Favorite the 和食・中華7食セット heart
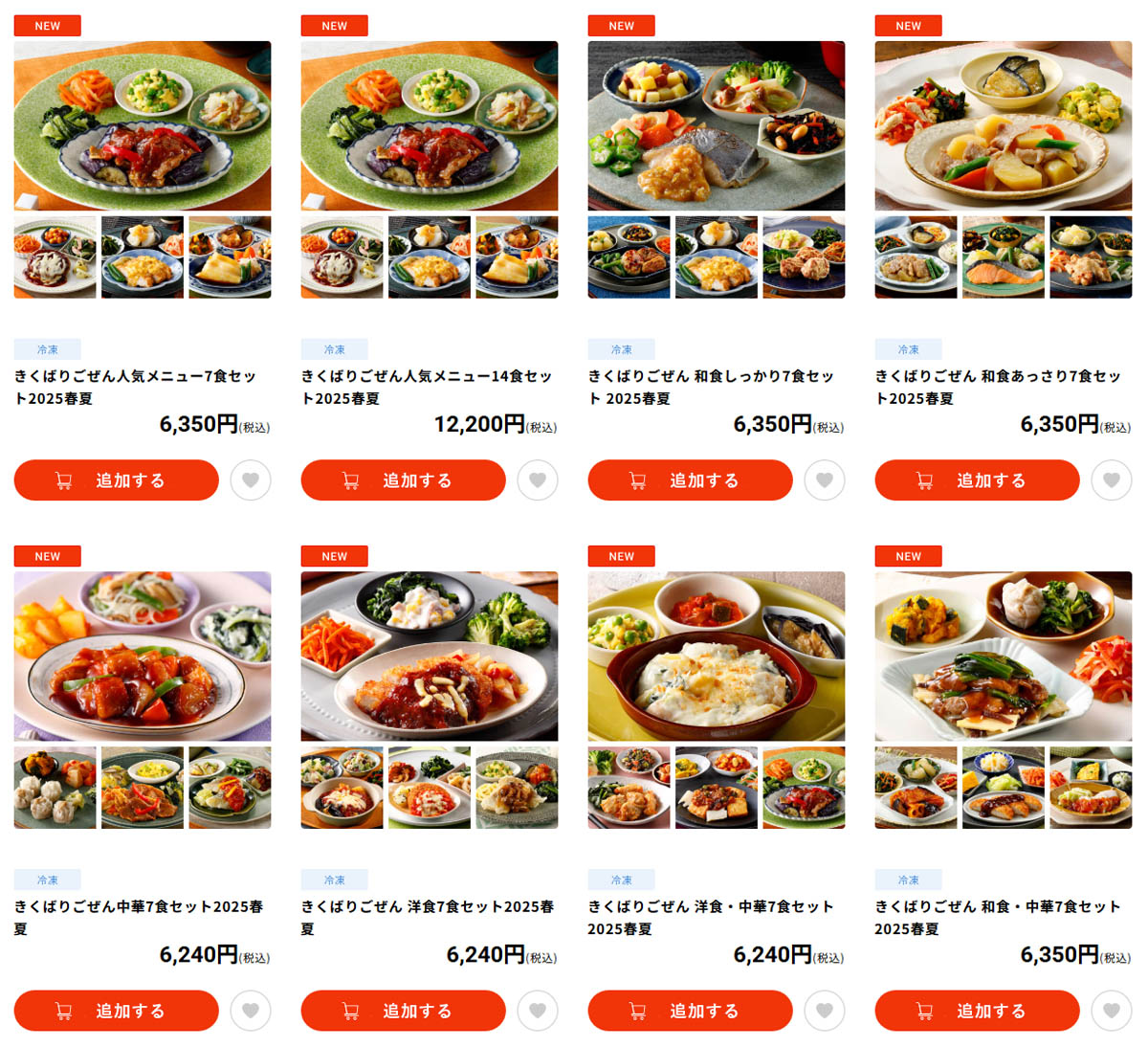 pos(1112,1011)
